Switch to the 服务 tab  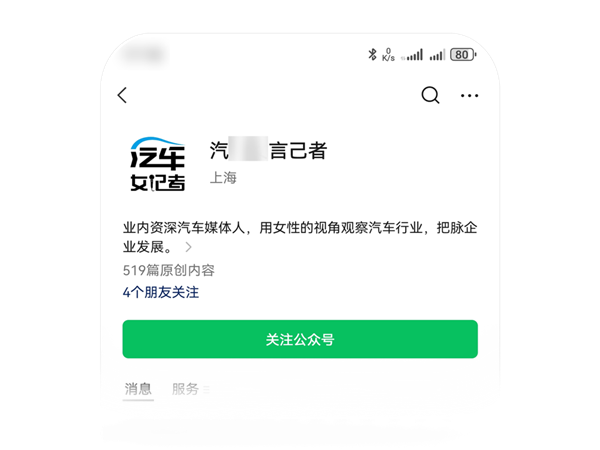click(x=186, y=389)
